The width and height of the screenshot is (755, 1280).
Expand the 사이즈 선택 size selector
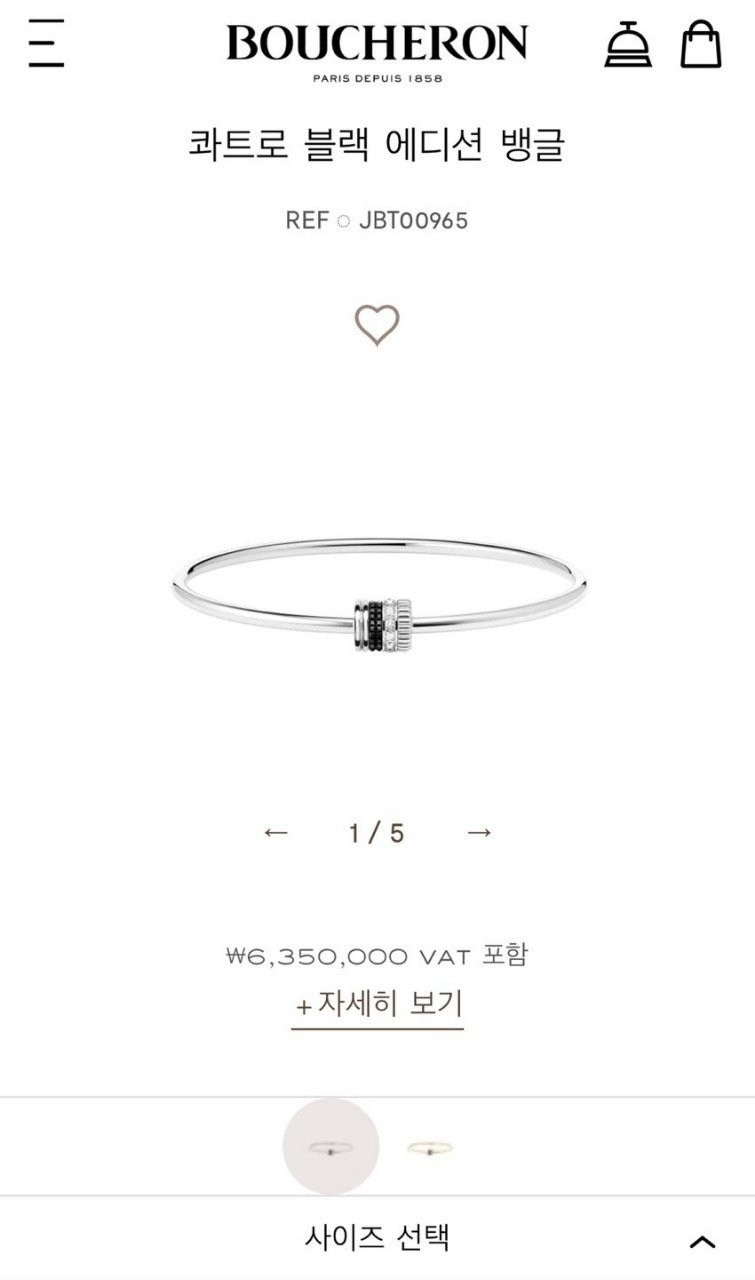tap(377, 1238)
